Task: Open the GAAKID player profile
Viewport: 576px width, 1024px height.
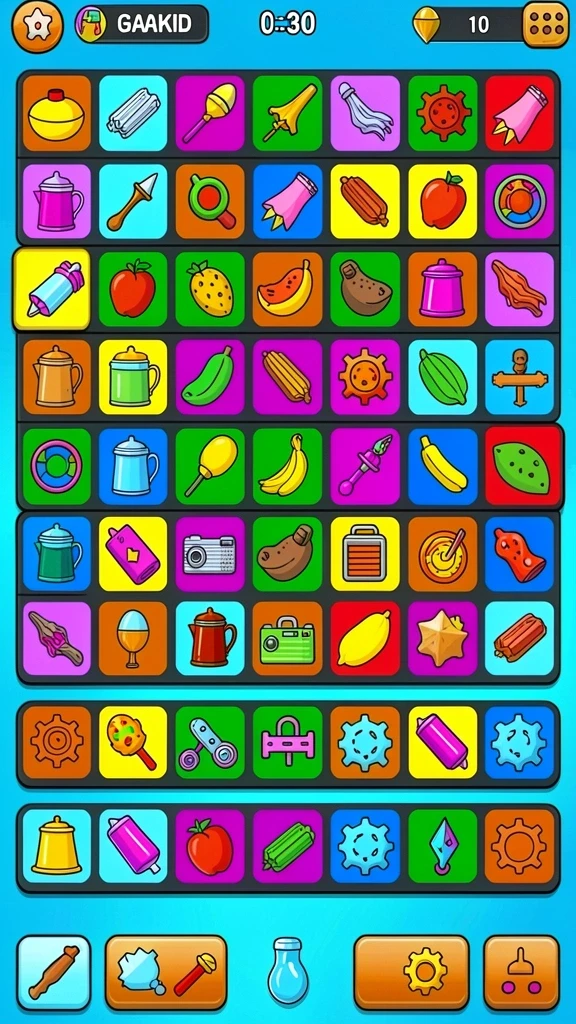Action: click(142, 24)
